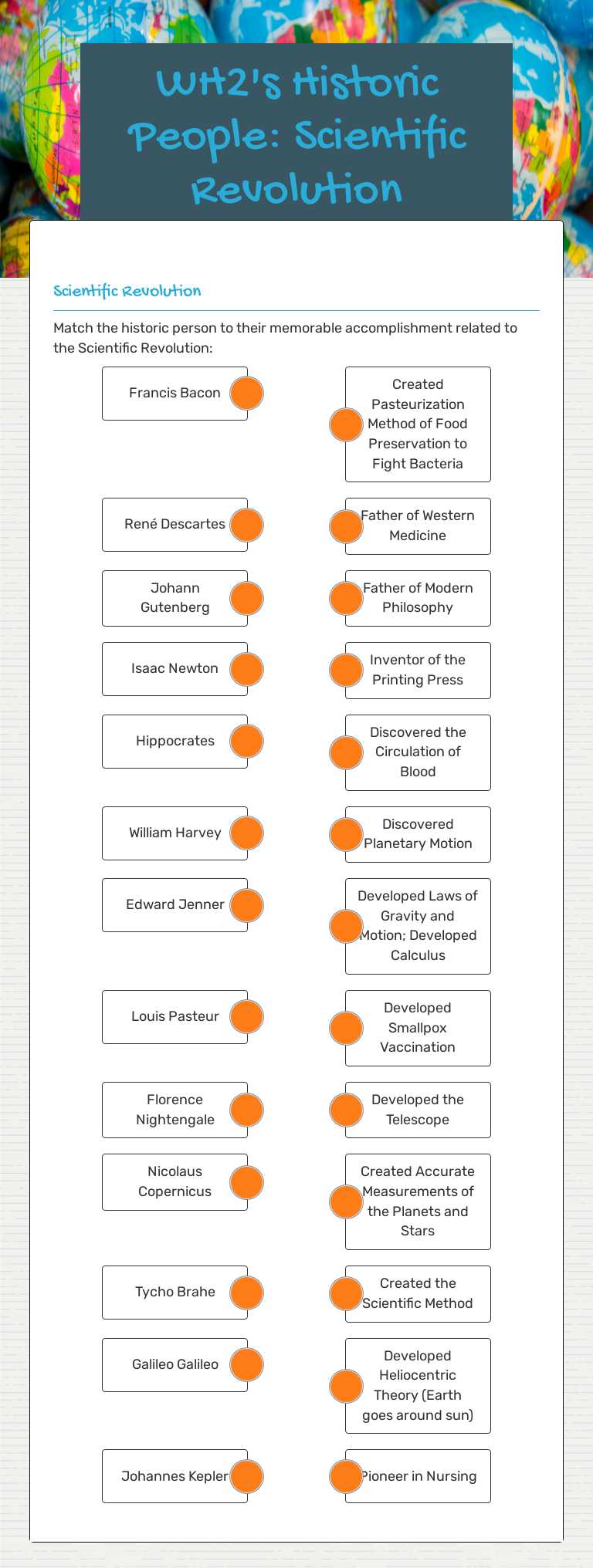This screenshot has width=593, height=1568.
Task: Click the connector circle next to Isaac Newton
Action: (246, 669)
